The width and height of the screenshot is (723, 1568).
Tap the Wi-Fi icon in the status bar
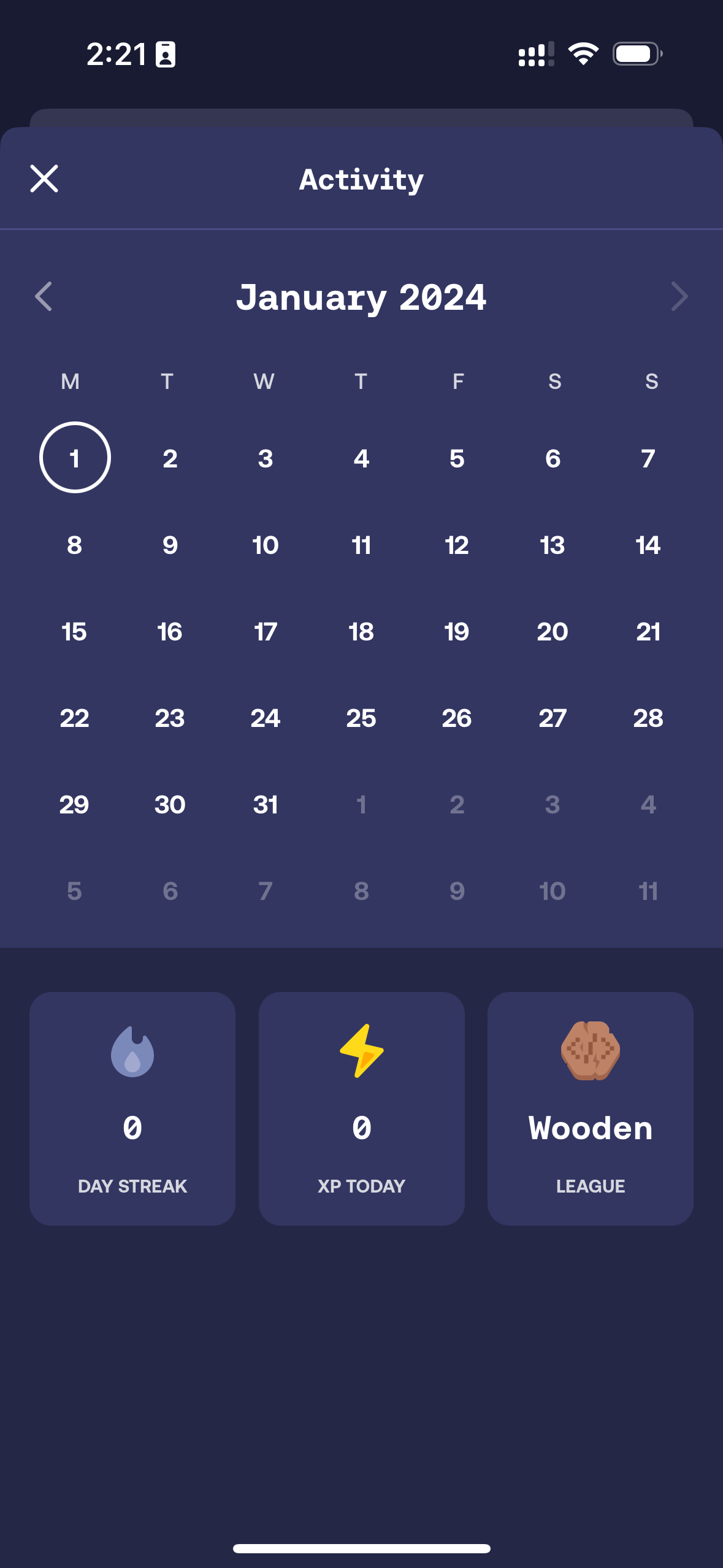(x=583, y=55)
